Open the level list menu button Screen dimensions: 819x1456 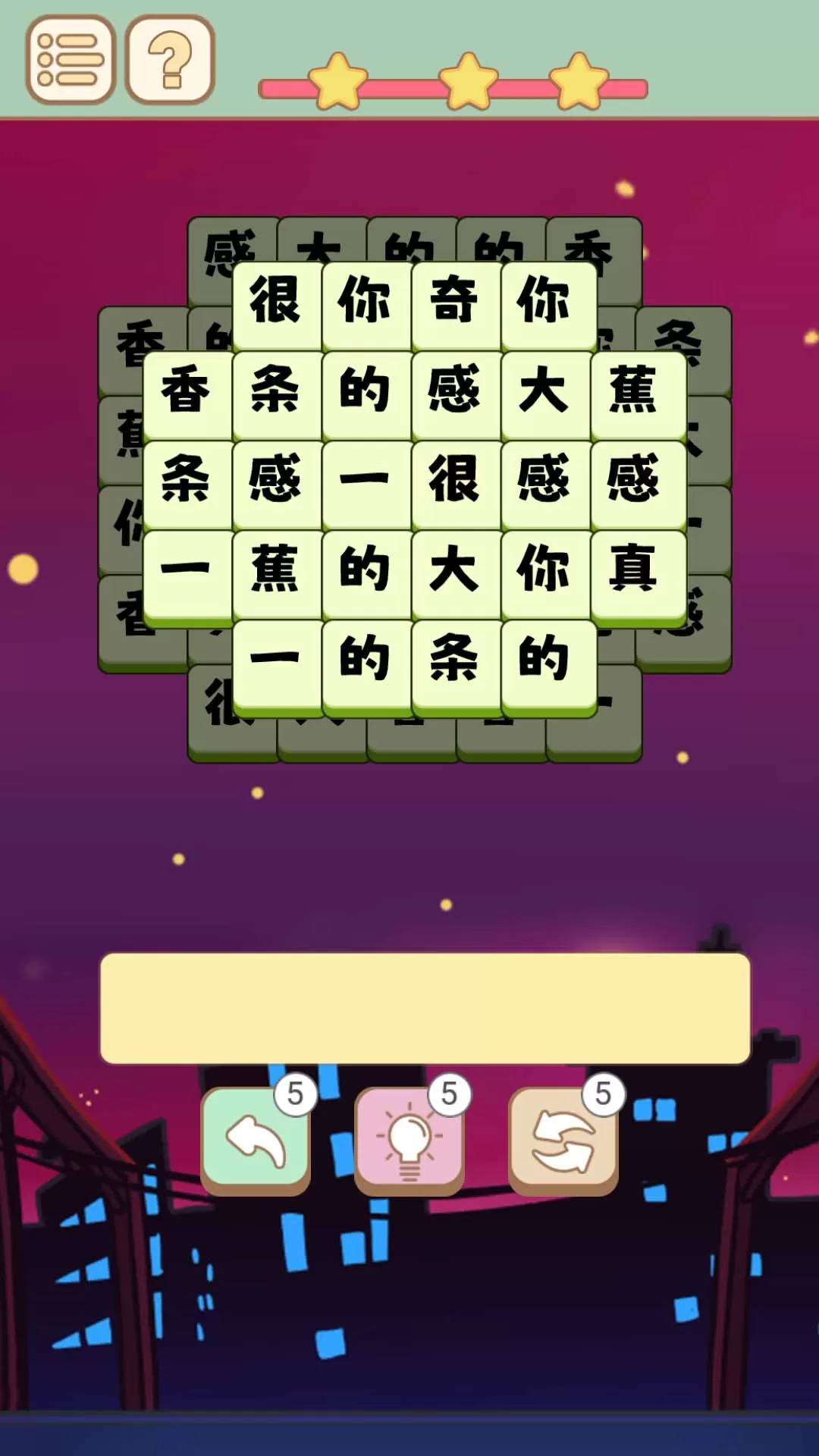pyautogui.click(x=71, y=59)
